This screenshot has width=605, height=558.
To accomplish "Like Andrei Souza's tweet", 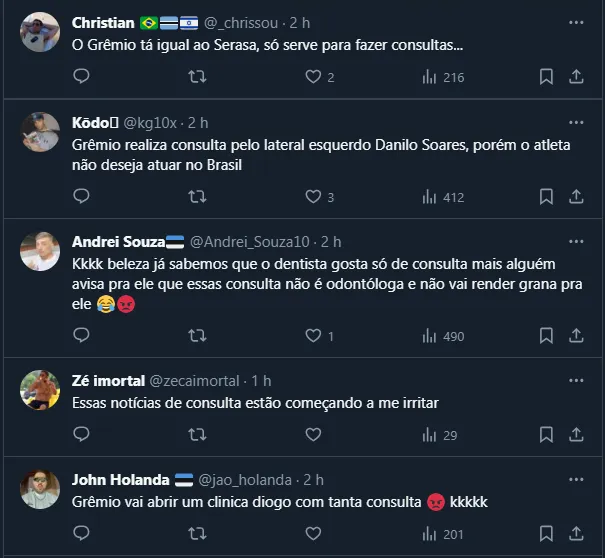I will click(313, 336).
